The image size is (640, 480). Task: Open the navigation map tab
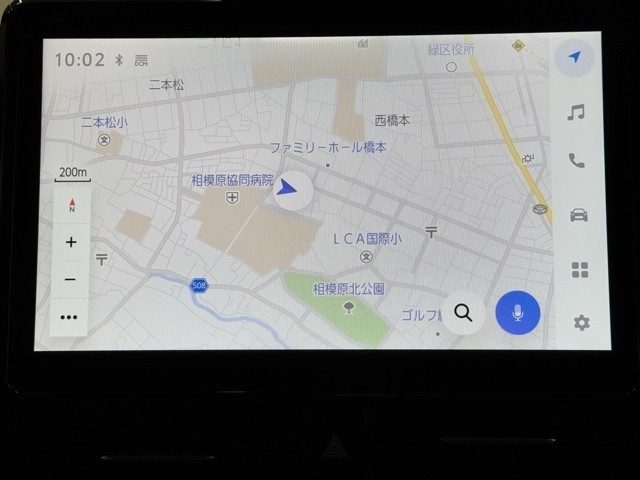click(x=574, y=58)
